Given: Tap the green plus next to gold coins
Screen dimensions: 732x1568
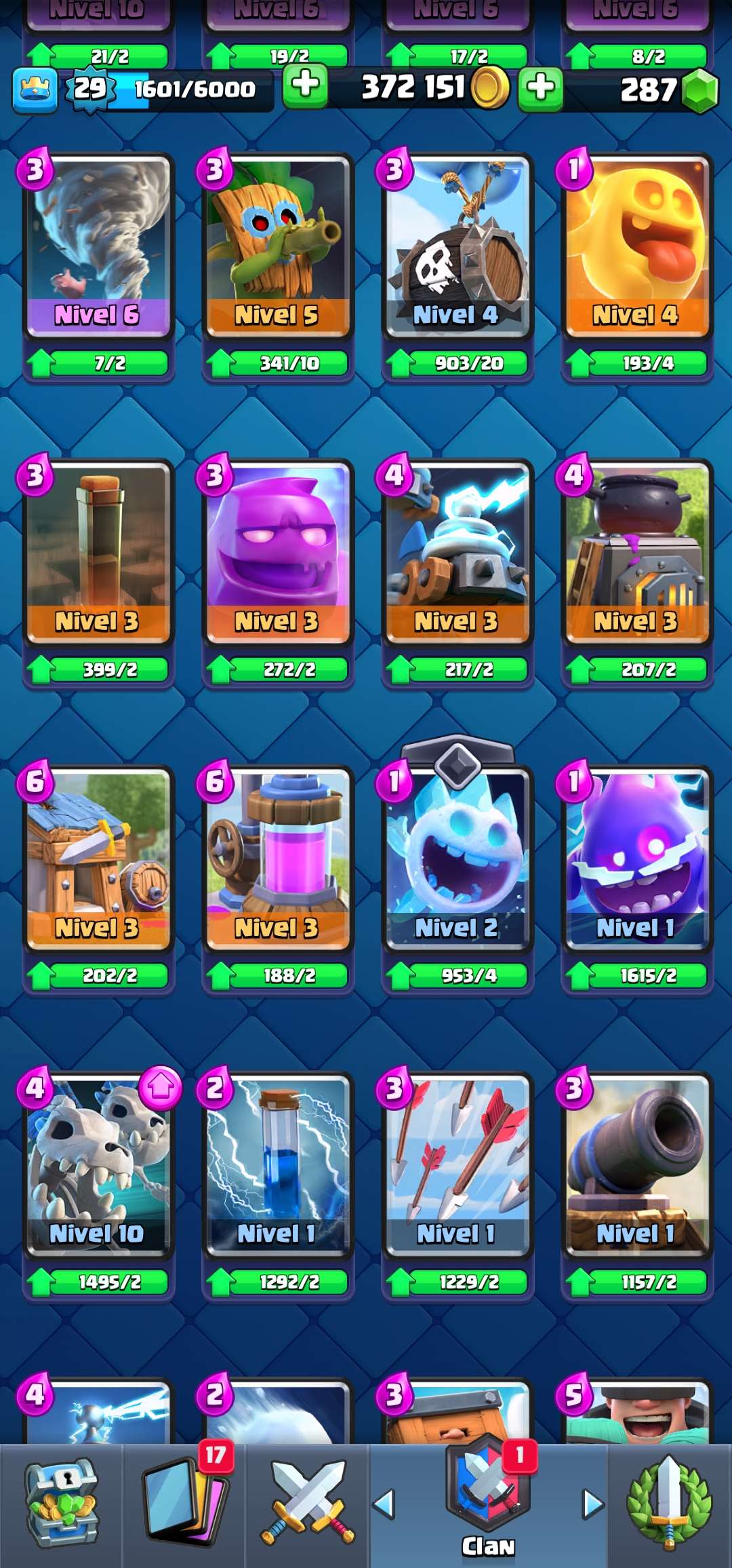Looking at the screenshot, I should (x=540, y=88).
